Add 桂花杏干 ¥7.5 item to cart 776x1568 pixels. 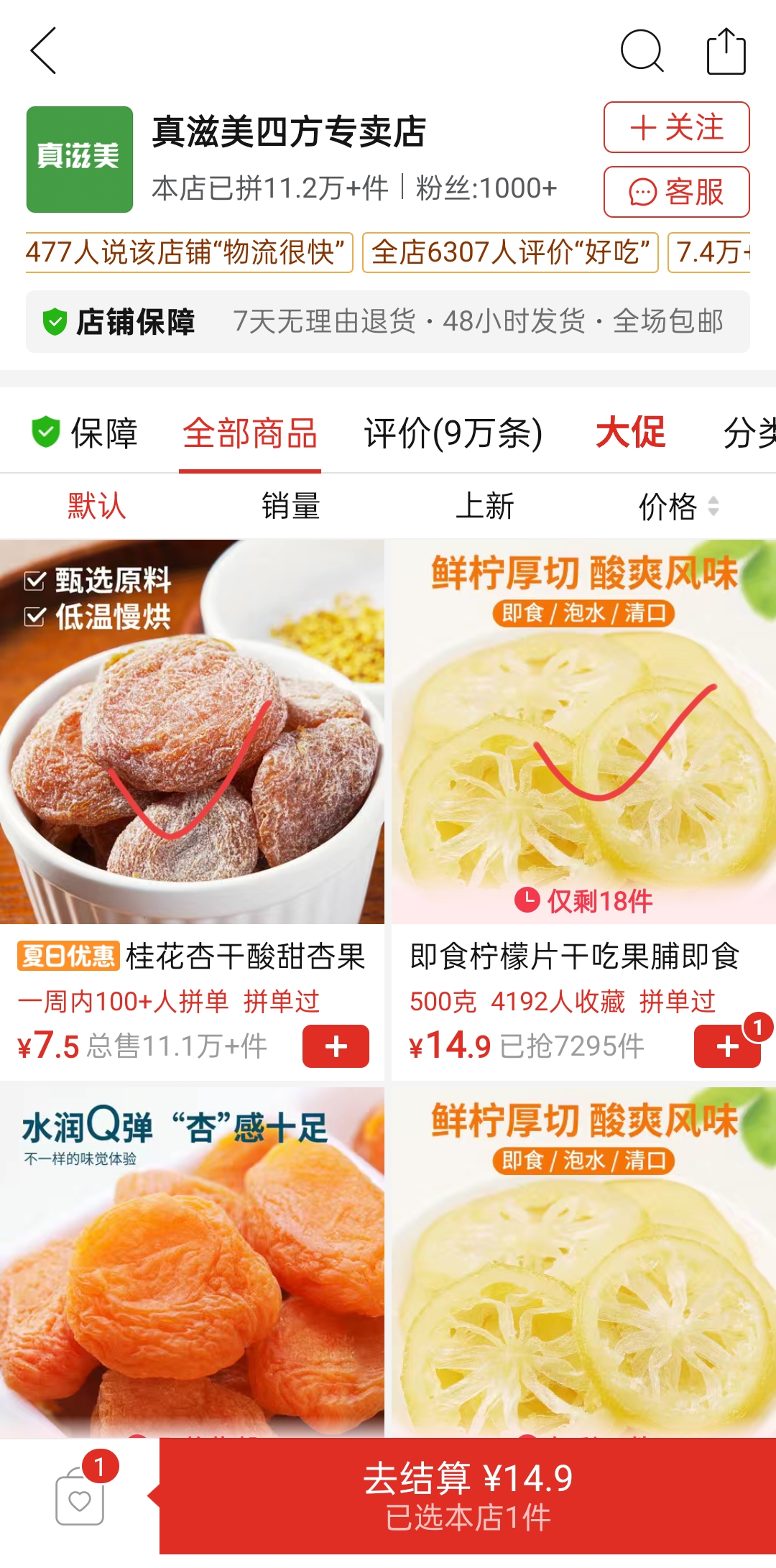(336, 1046)
